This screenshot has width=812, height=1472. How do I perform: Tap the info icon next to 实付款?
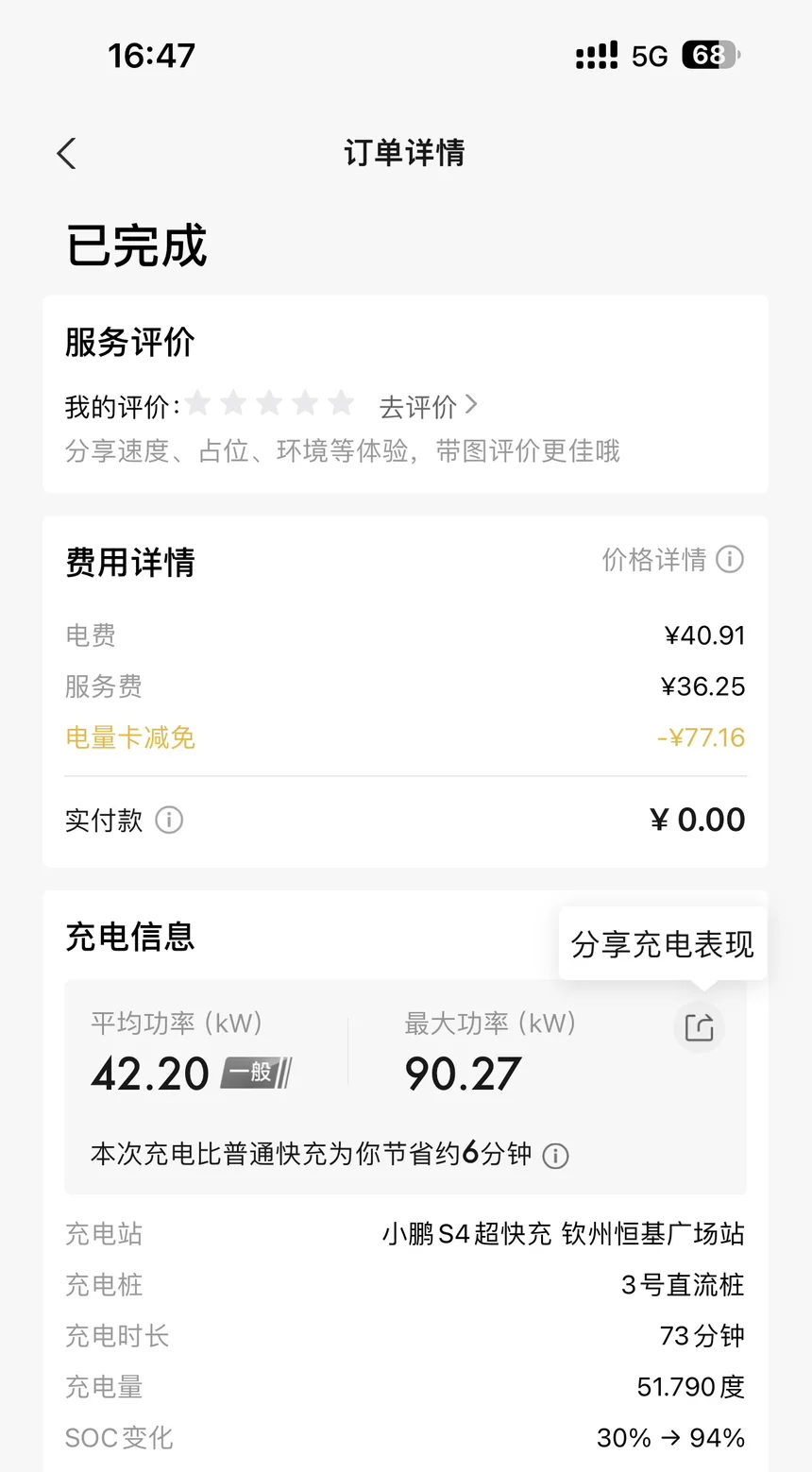169,820
